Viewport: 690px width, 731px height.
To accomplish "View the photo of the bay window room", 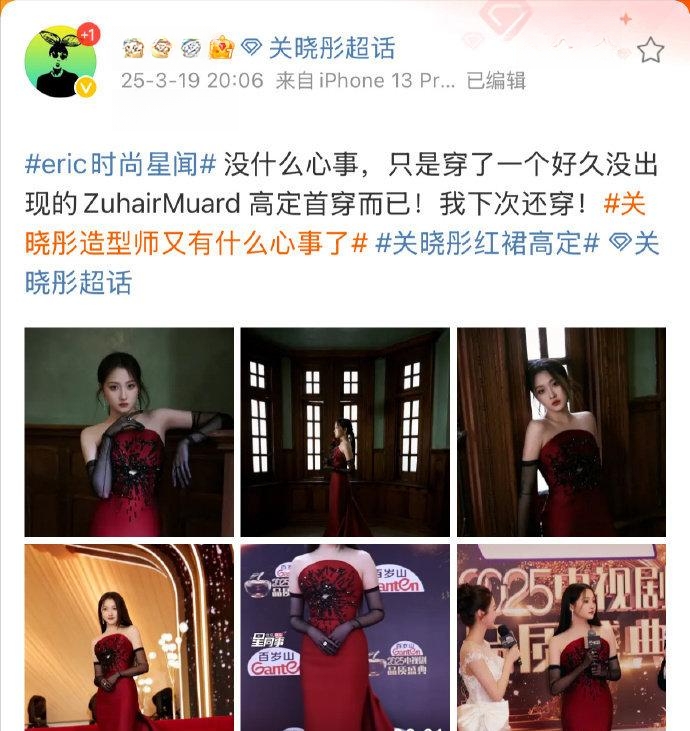I will [x=345, y=432].
